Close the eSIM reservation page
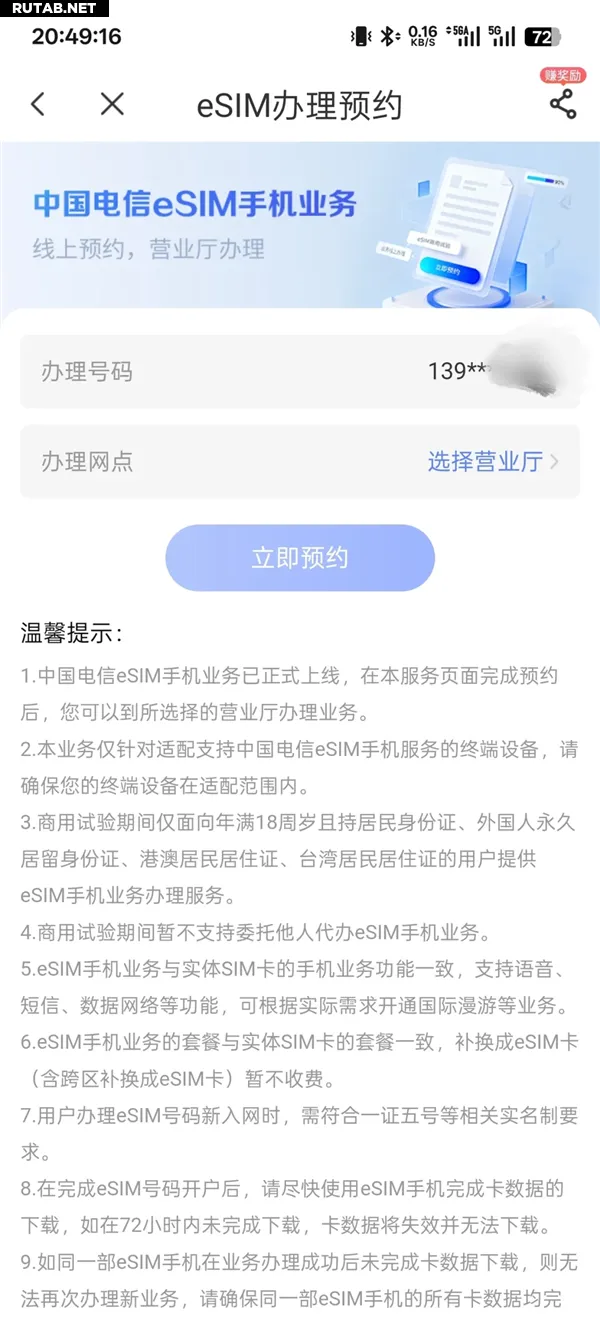600x1319 pixels. tap(112, 104)
